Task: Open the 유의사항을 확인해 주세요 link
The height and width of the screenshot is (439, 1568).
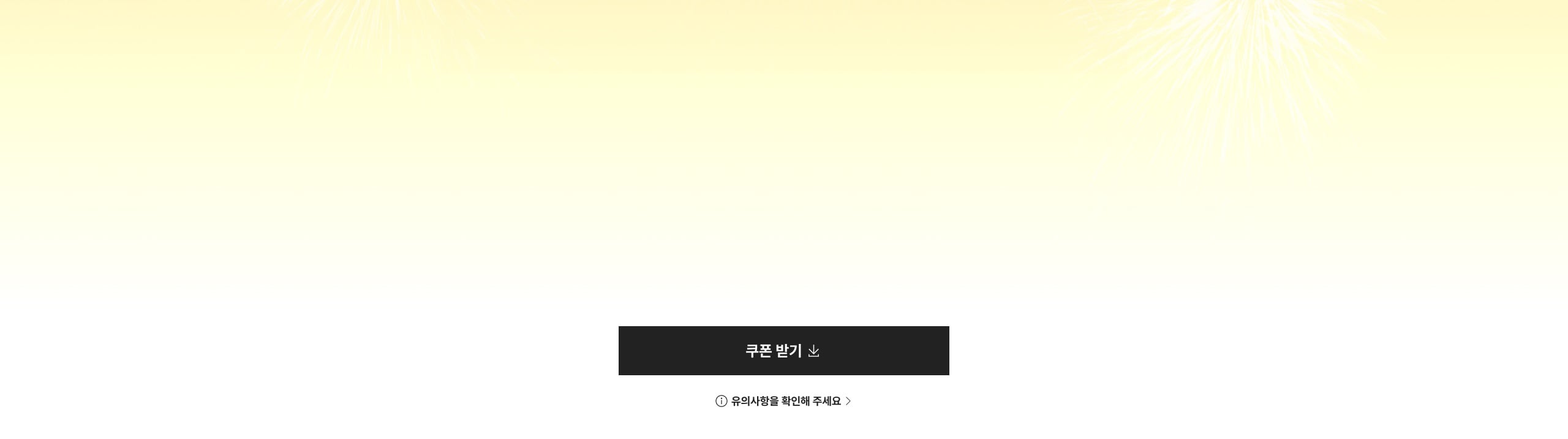Action: click(x=784, y=401)
